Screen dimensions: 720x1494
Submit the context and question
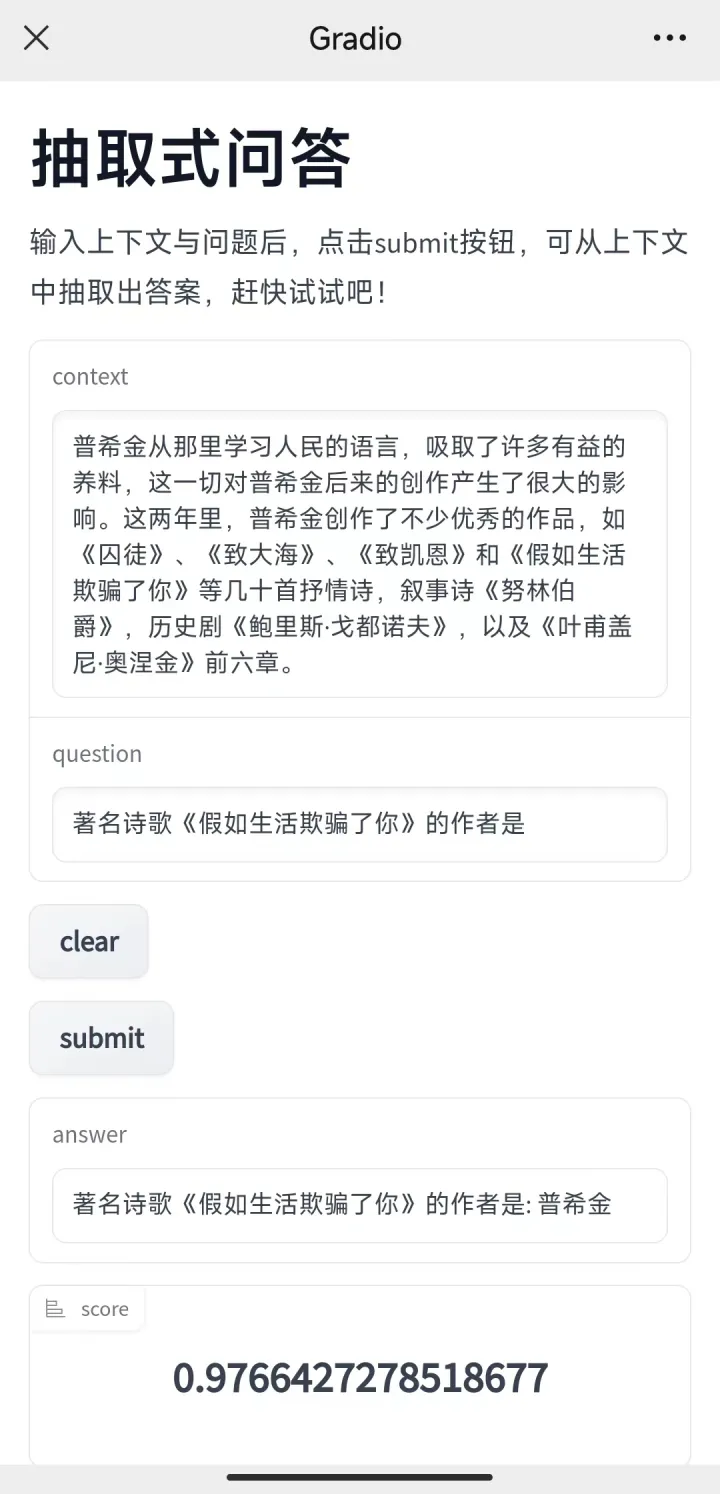pos(101,1038)
